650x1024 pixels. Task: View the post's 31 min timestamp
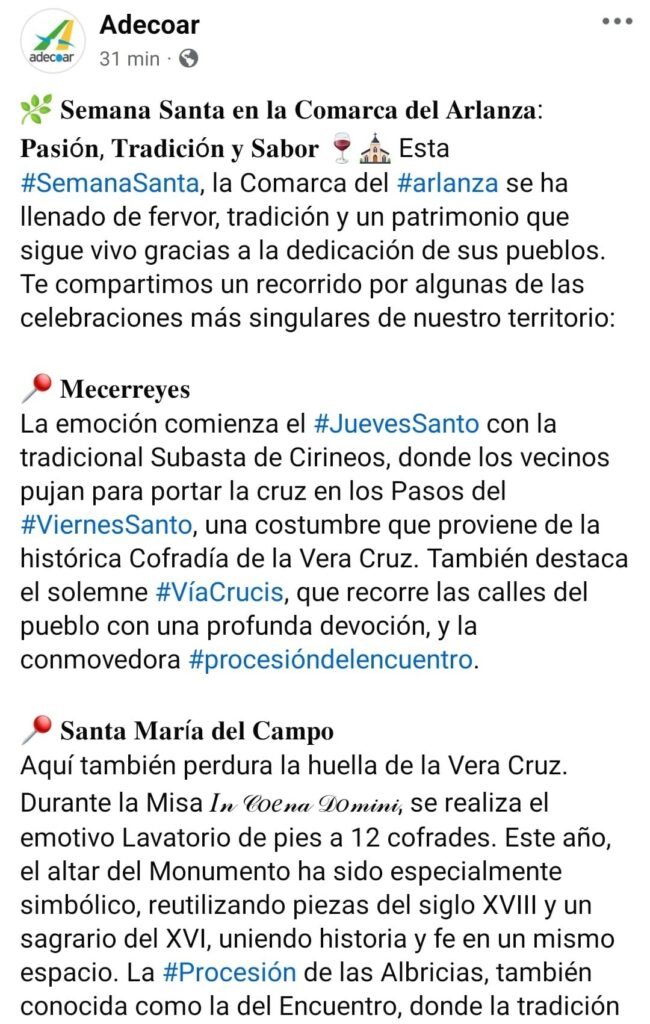click(129, 59)
